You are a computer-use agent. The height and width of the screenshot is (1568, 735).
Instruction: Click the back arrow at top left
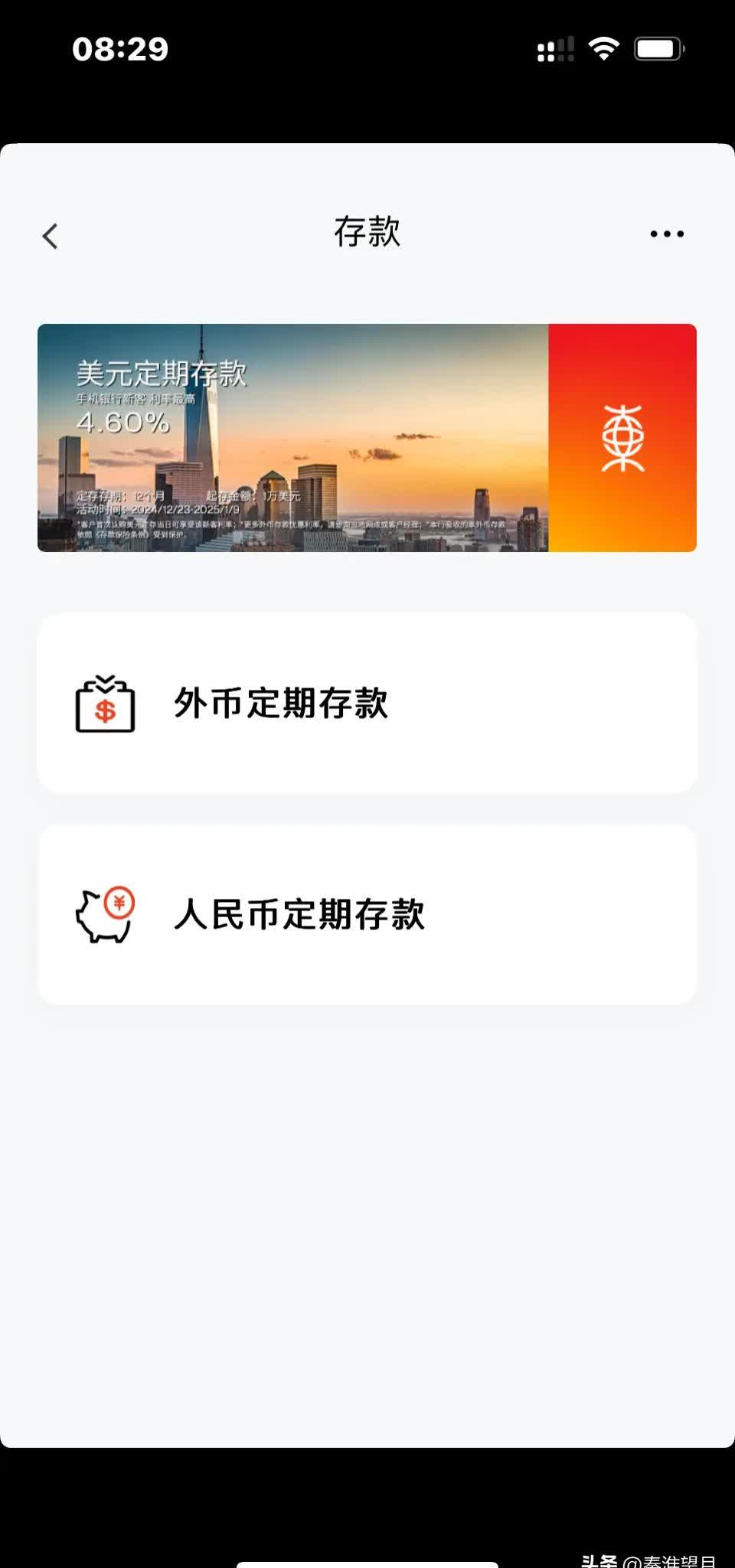click(50, 235)
